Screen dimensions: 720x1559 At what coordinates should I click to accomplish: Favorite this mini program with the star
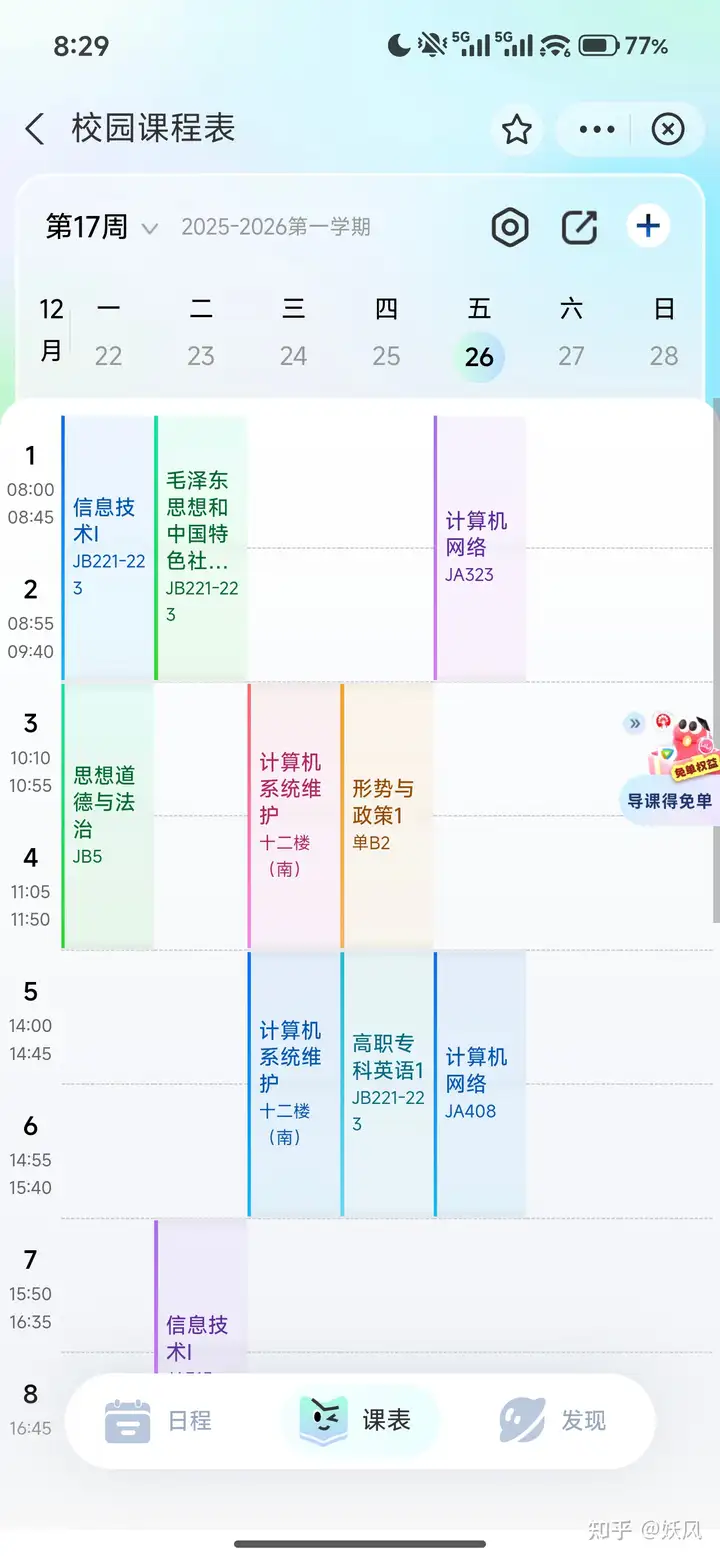(x=516, y=129)
